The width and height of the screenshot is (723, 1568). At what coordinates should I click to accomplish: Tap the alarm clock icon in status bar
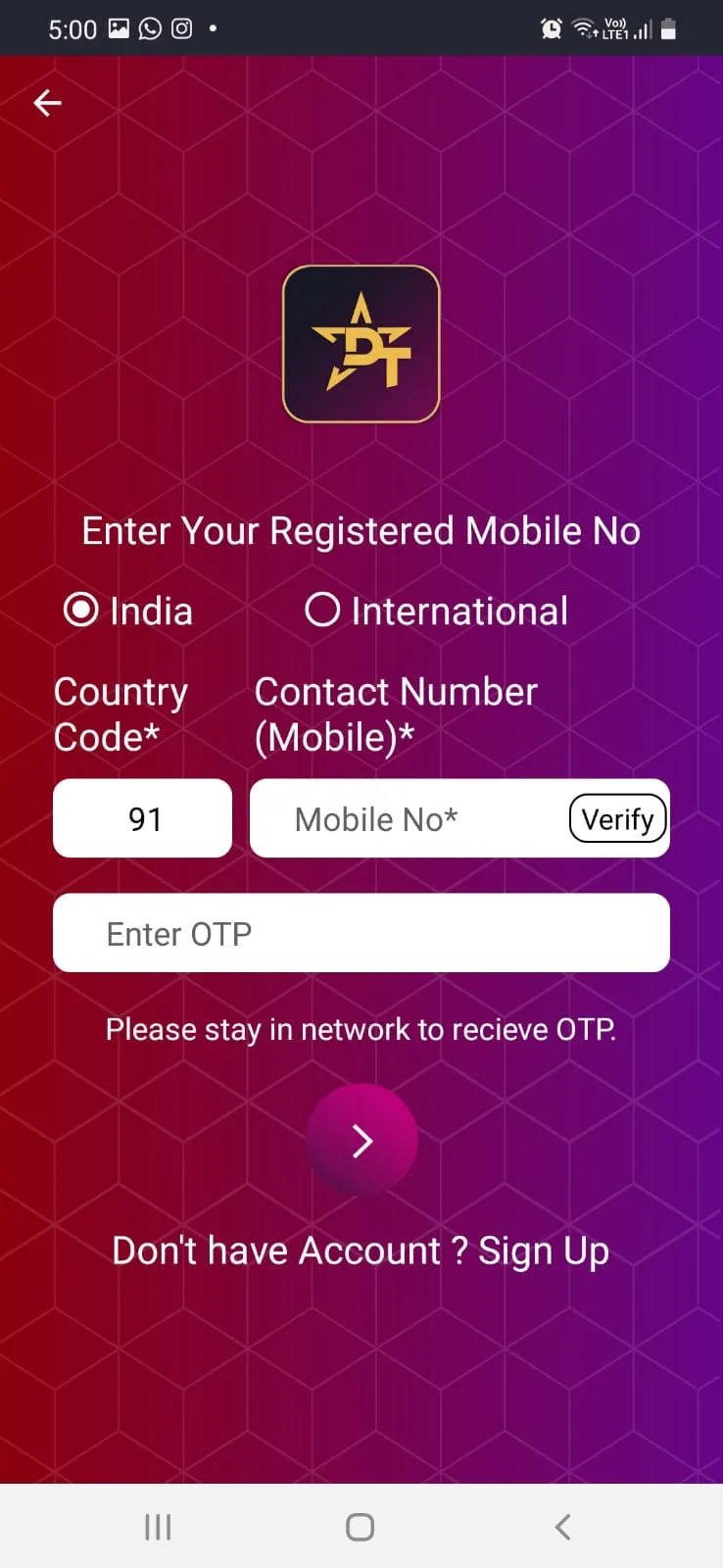[552, 28]
